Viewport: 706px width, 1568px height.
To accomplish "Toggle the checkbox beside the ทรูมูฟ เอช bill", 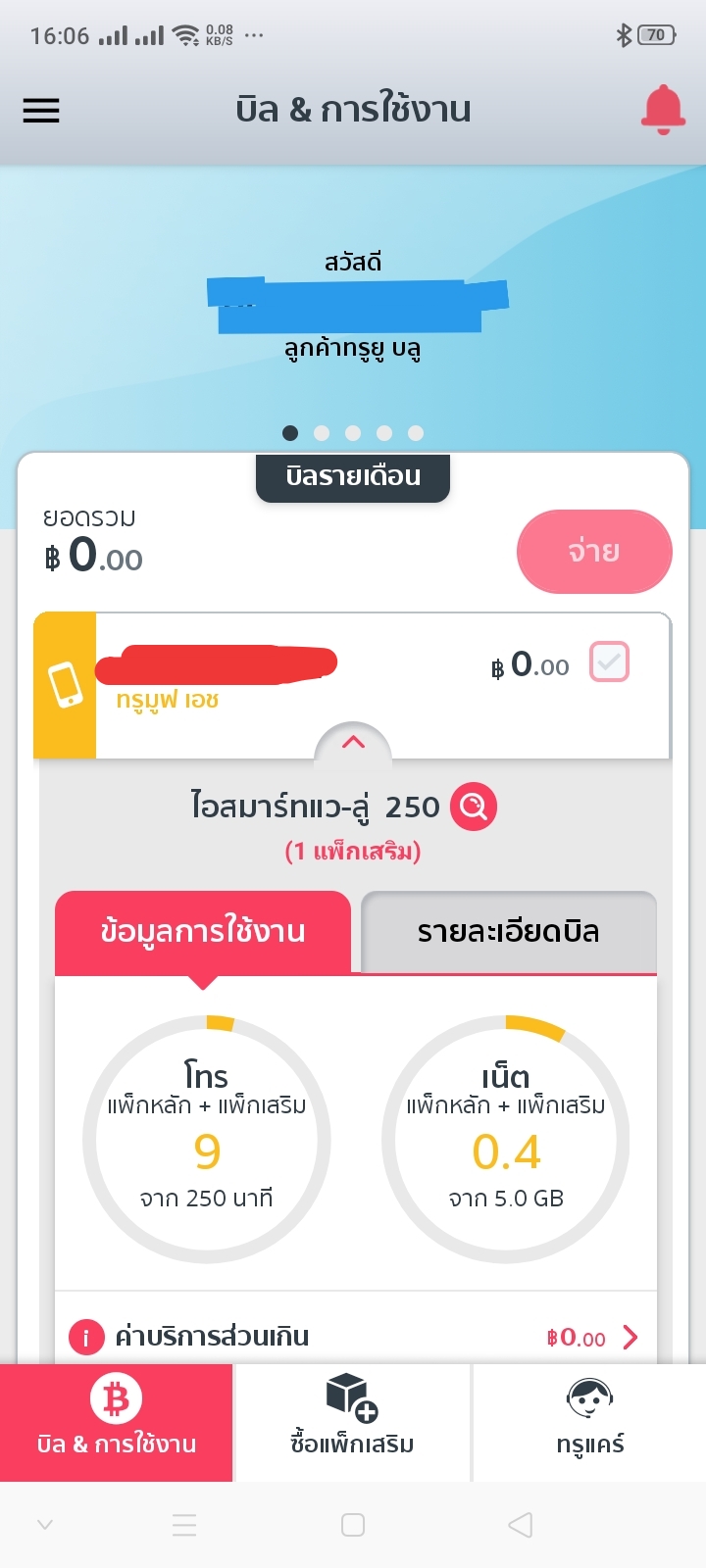I will [x=609, y=662].
